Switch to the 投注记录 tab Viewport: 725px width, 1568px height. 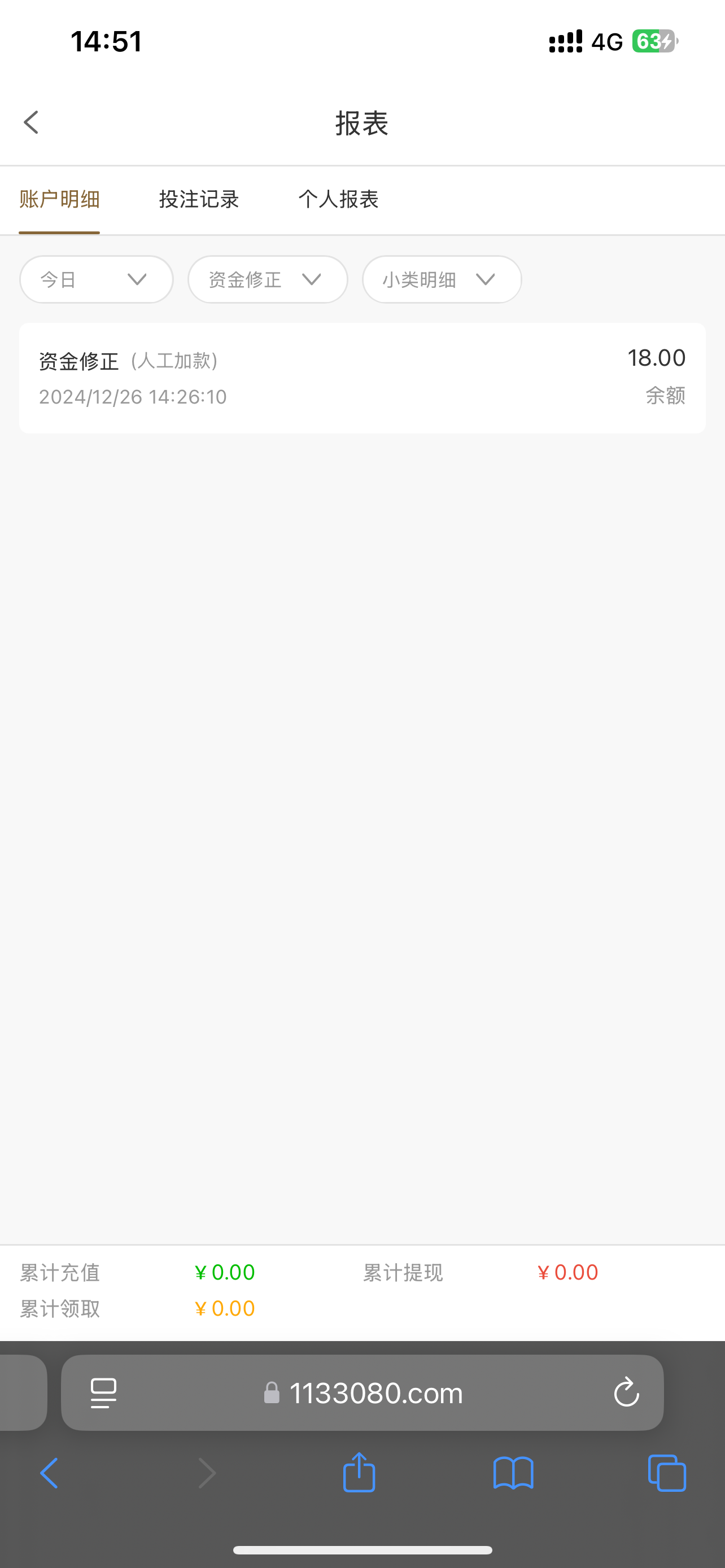pos(198,199)
